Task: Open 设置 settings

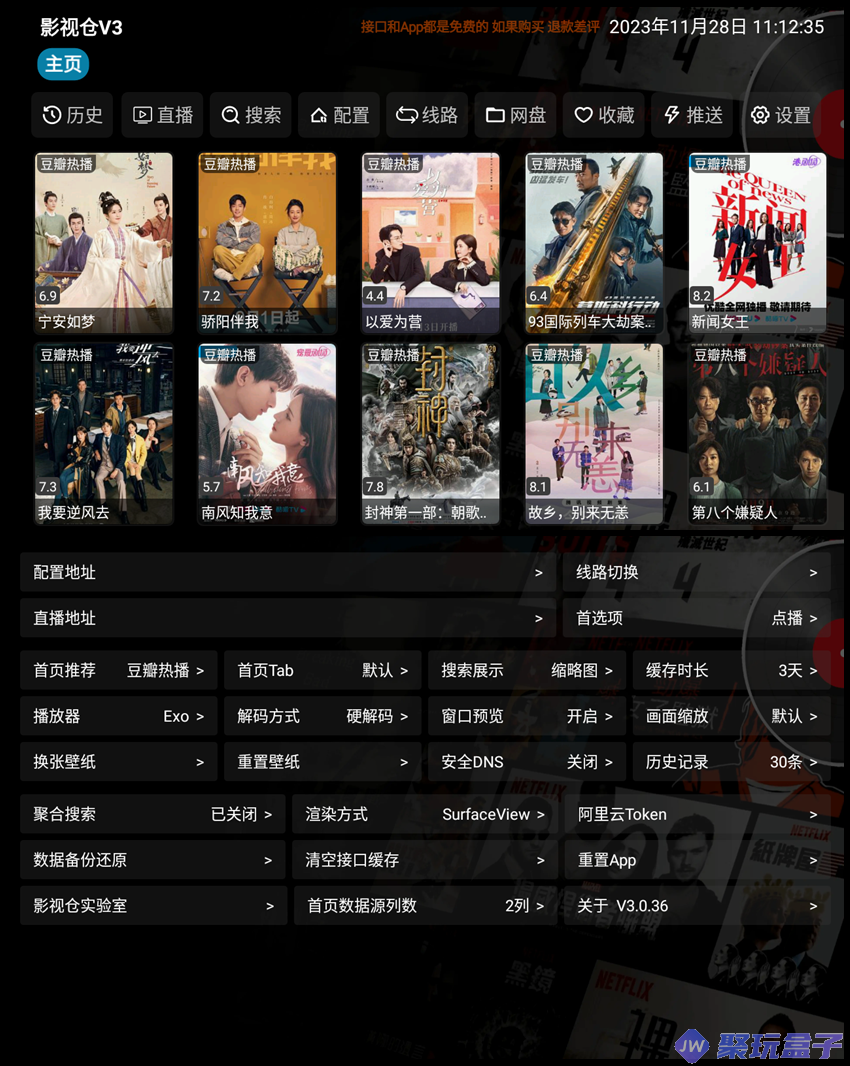Action: 781,115
